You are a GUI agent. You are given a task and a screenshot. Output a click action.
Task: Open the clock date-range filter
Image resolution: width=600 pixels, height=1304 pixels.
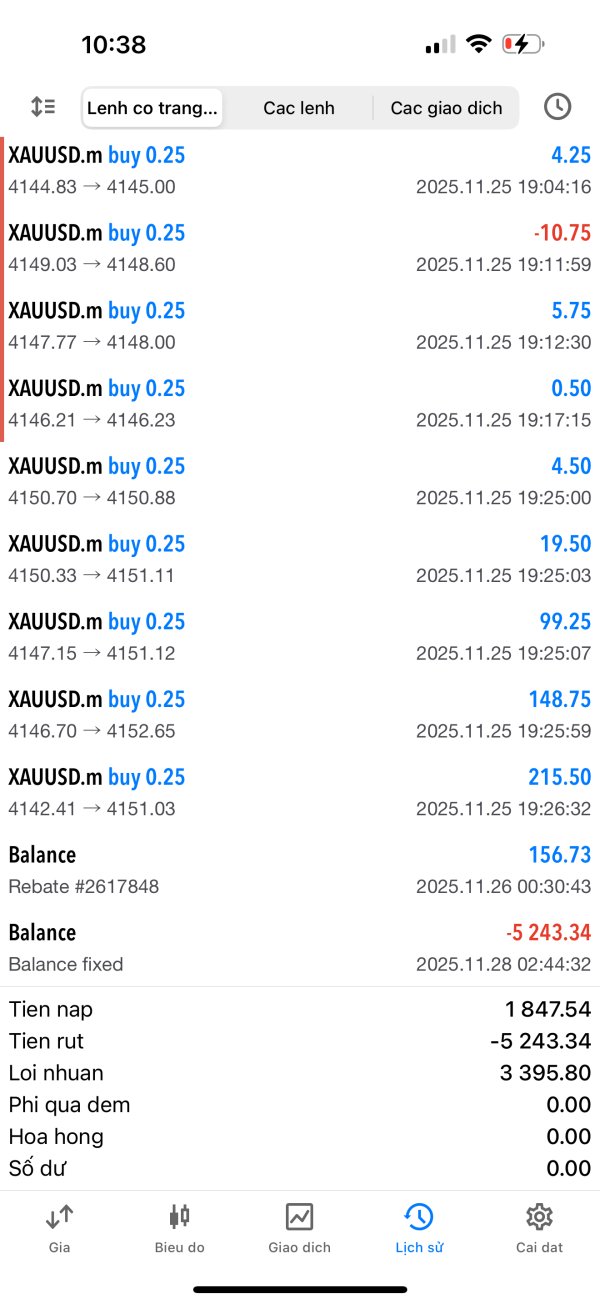point(557,107)
